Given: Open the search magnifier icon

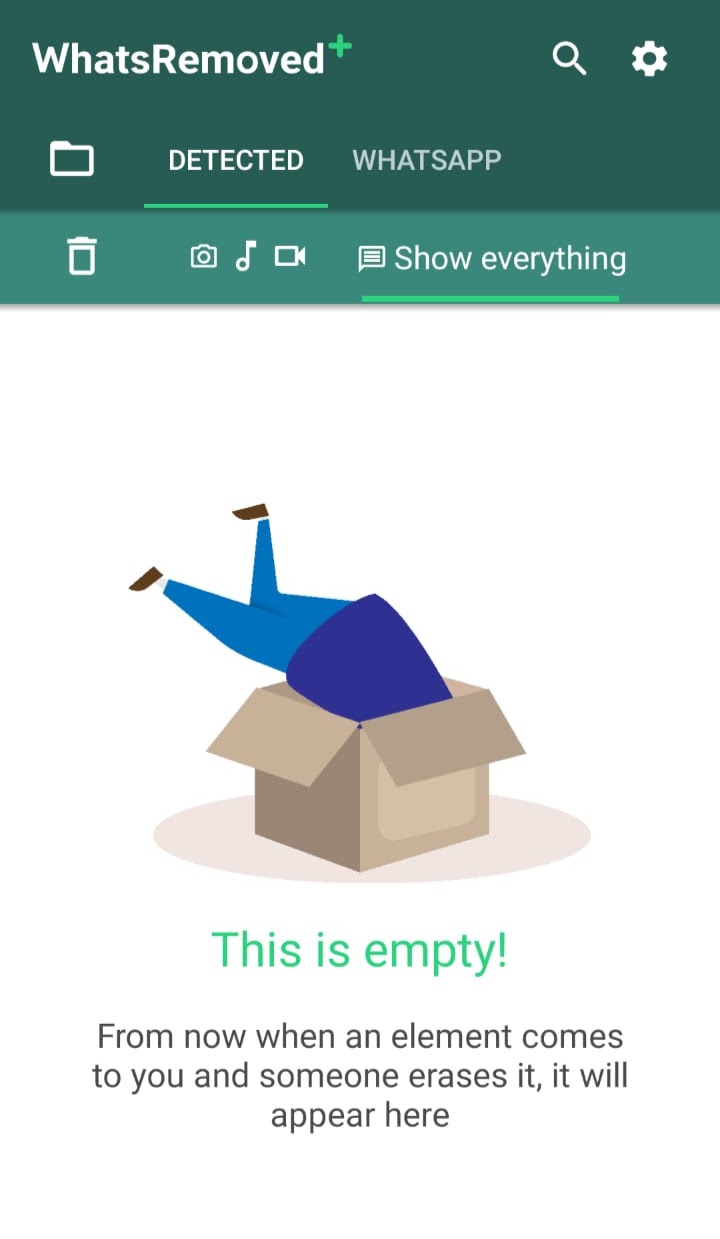Looking at the screenshot, I should (x=569, y=60).
